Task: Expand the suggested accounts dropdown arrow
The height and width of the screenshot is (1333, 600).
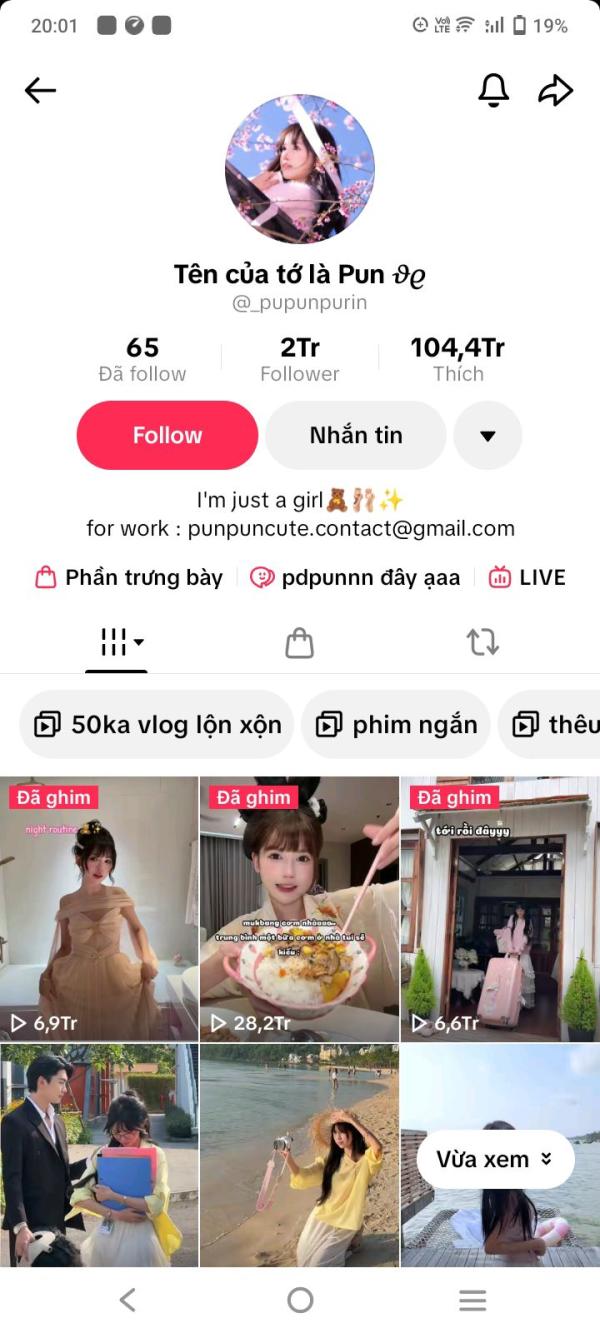Action: click(x=488, y=435)
